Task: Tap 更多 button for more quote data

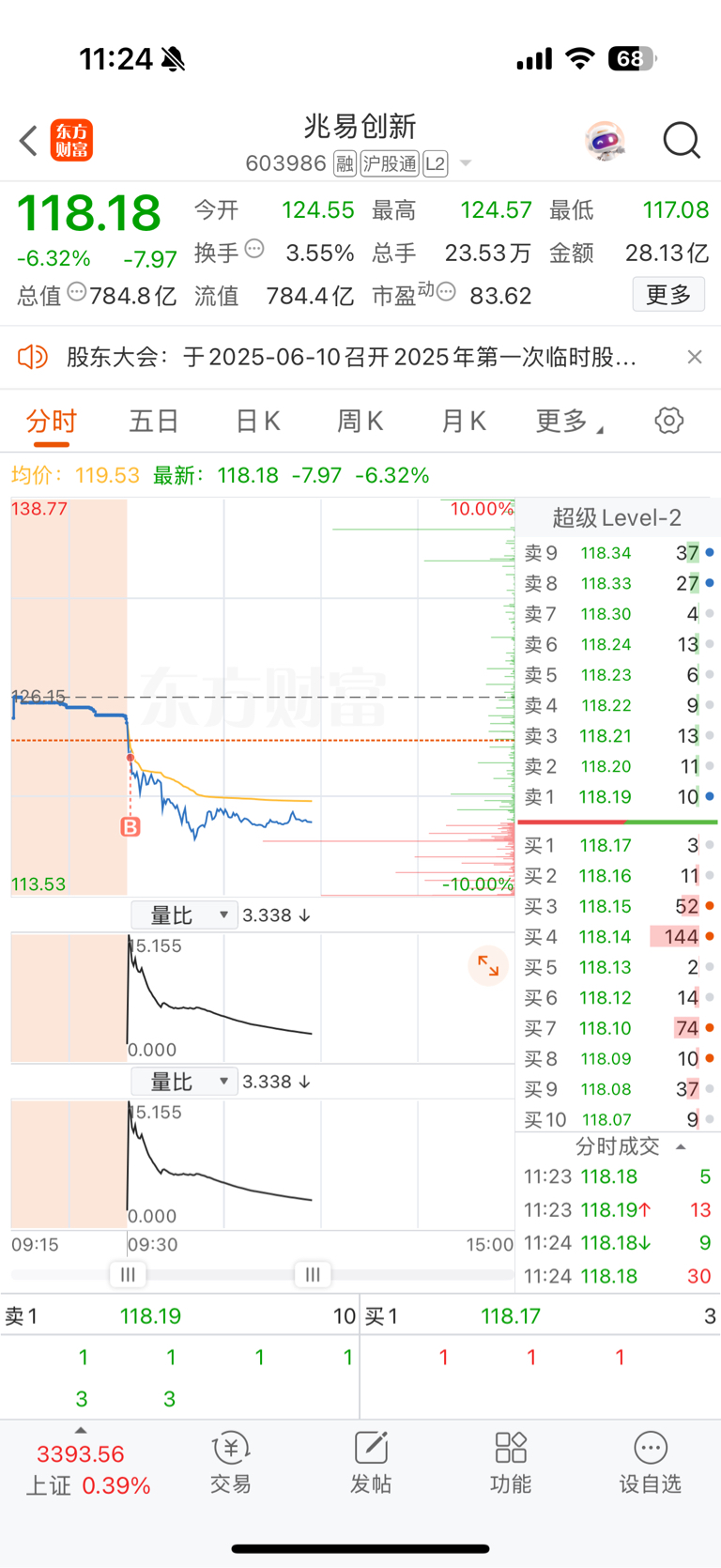Action: point(668,295)
